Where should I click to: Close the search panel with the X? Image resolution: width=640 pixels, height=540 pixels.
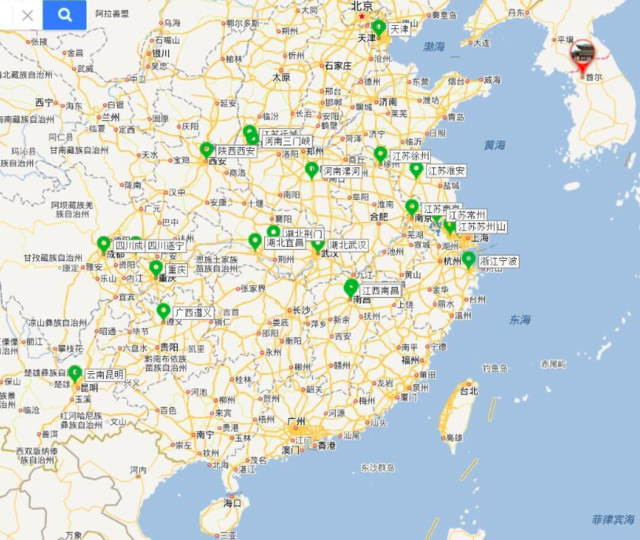(x=27, y=15)
